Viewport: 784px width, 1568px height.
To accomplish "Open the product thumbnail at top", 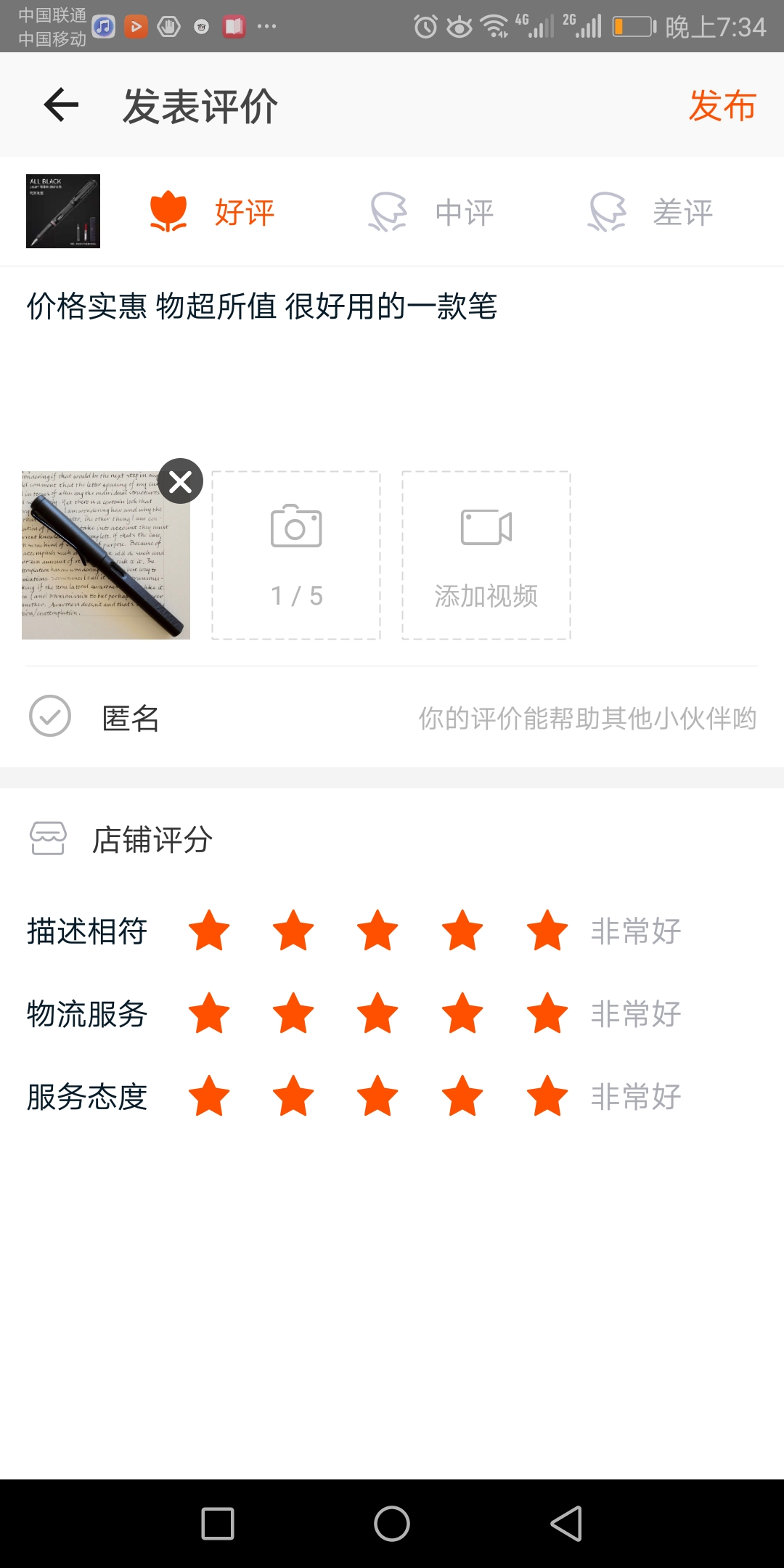I will click(x=63, y=211).
